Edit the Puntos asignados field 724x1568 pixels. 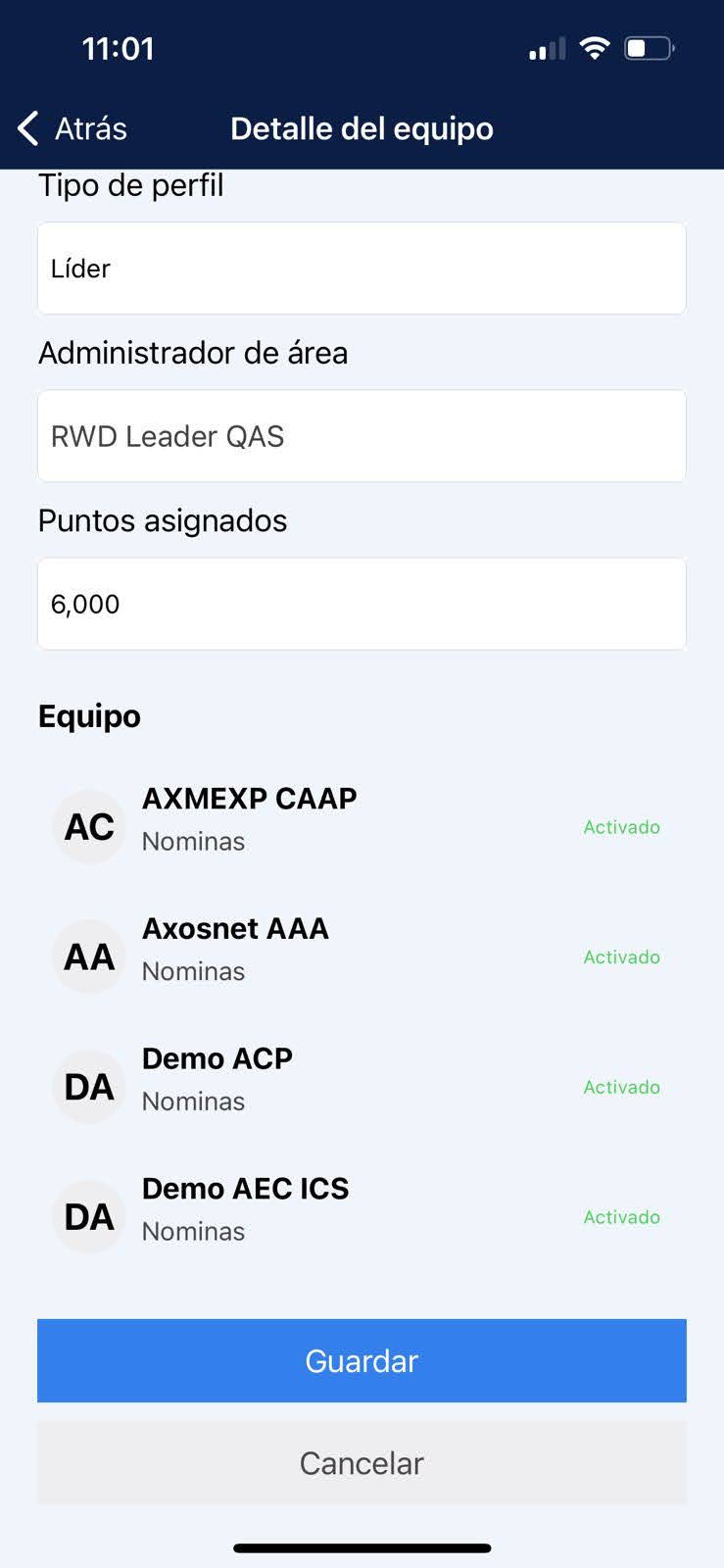click(362, 604)
